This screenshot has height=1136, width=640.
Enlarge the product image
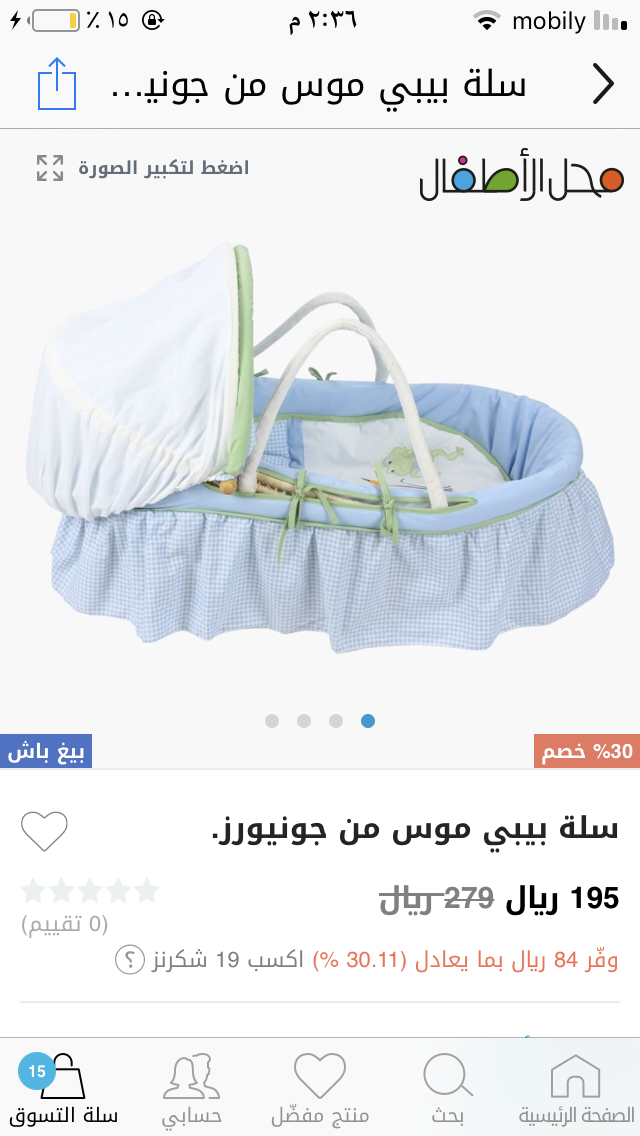click(50, 168)
